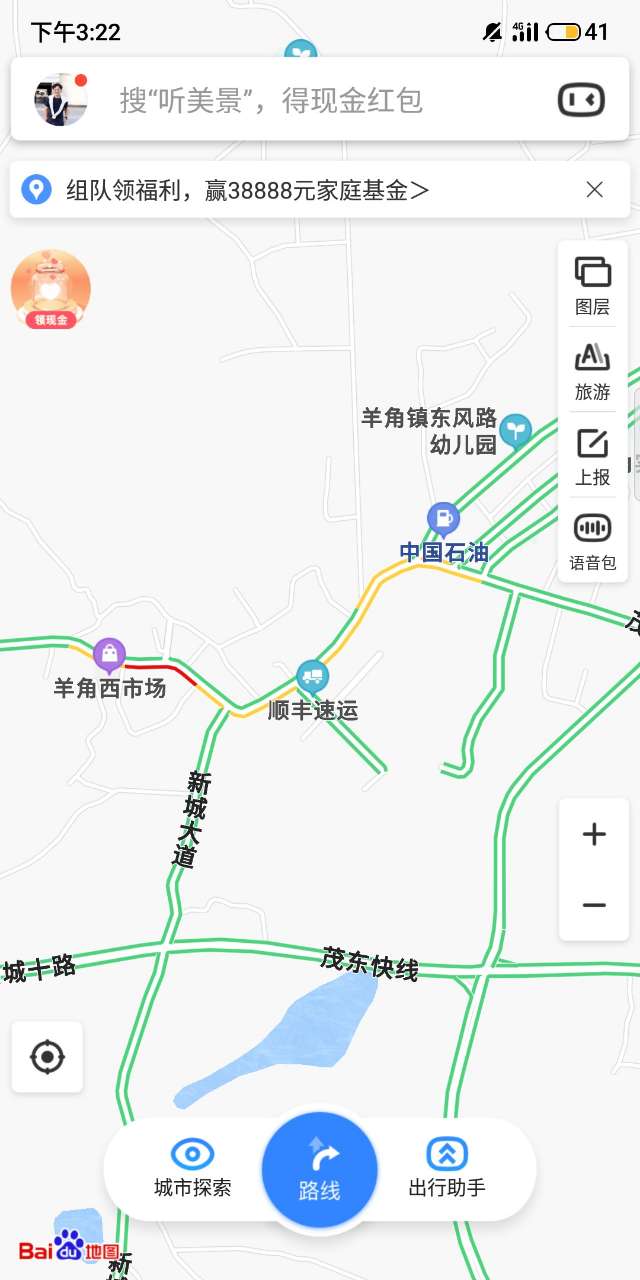640x1280 pixels.
Task: Select the 中国石油 gas station marker
Action: click(x=443, y=519)
